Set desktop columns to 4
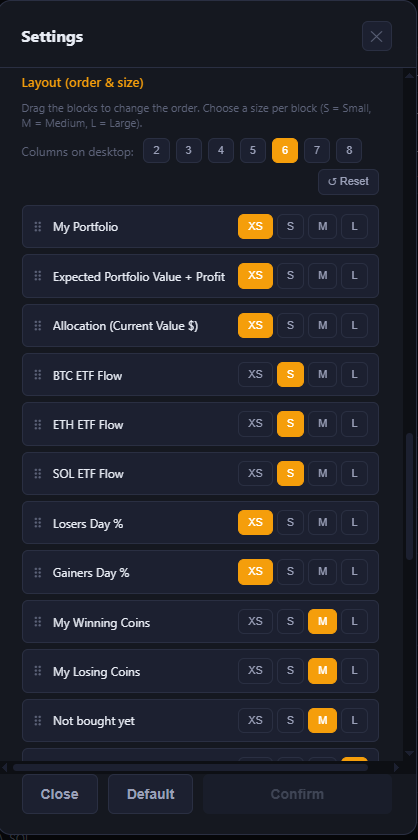The width and height of the screenshot is (418, 840). pos(221,151)
